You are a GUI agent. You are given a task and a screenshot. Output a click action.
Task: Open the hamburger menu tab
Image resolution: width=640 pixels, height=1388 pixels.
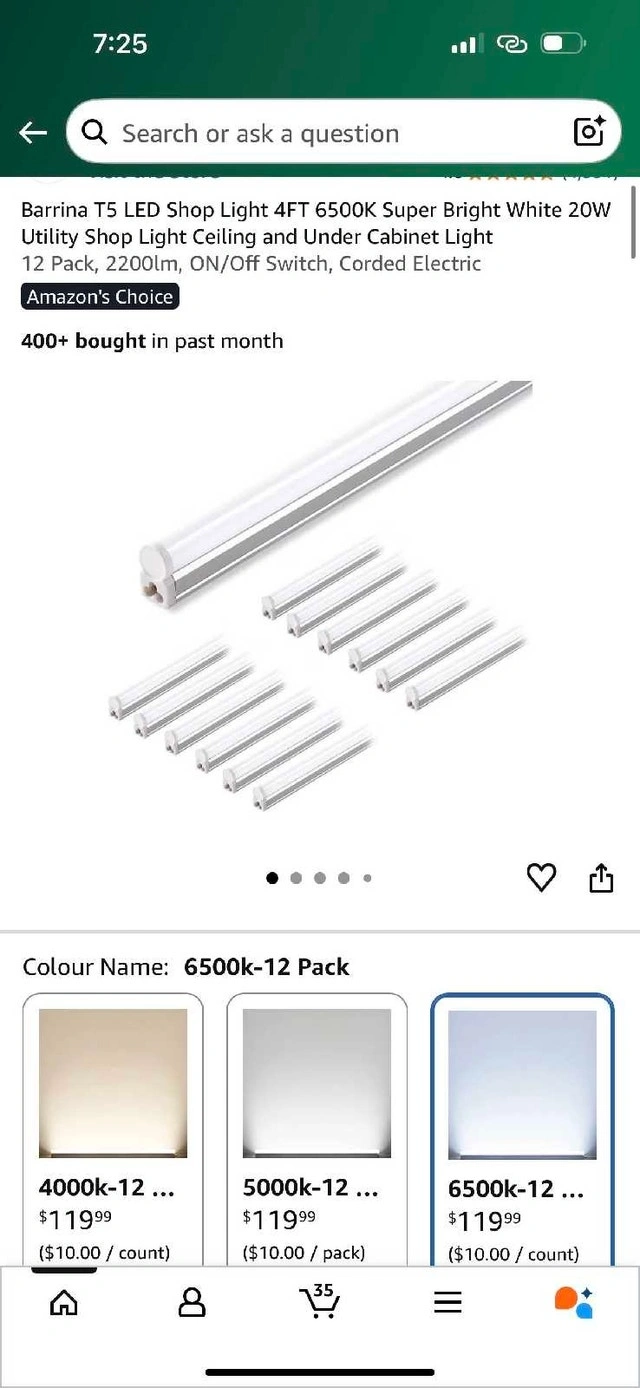pos(447,1302)
